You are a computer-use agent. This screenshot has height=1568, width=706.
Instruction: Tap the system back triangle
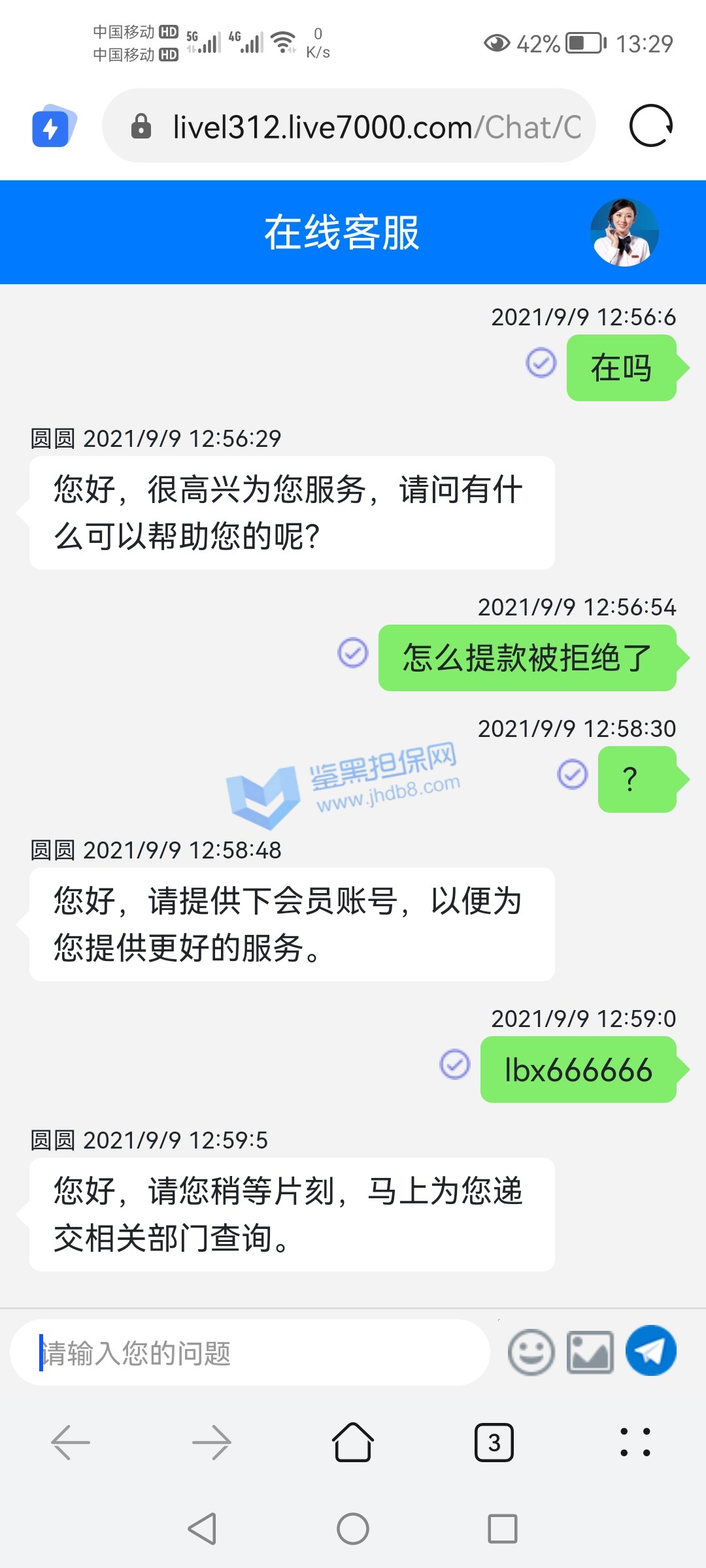point(203,1529)
